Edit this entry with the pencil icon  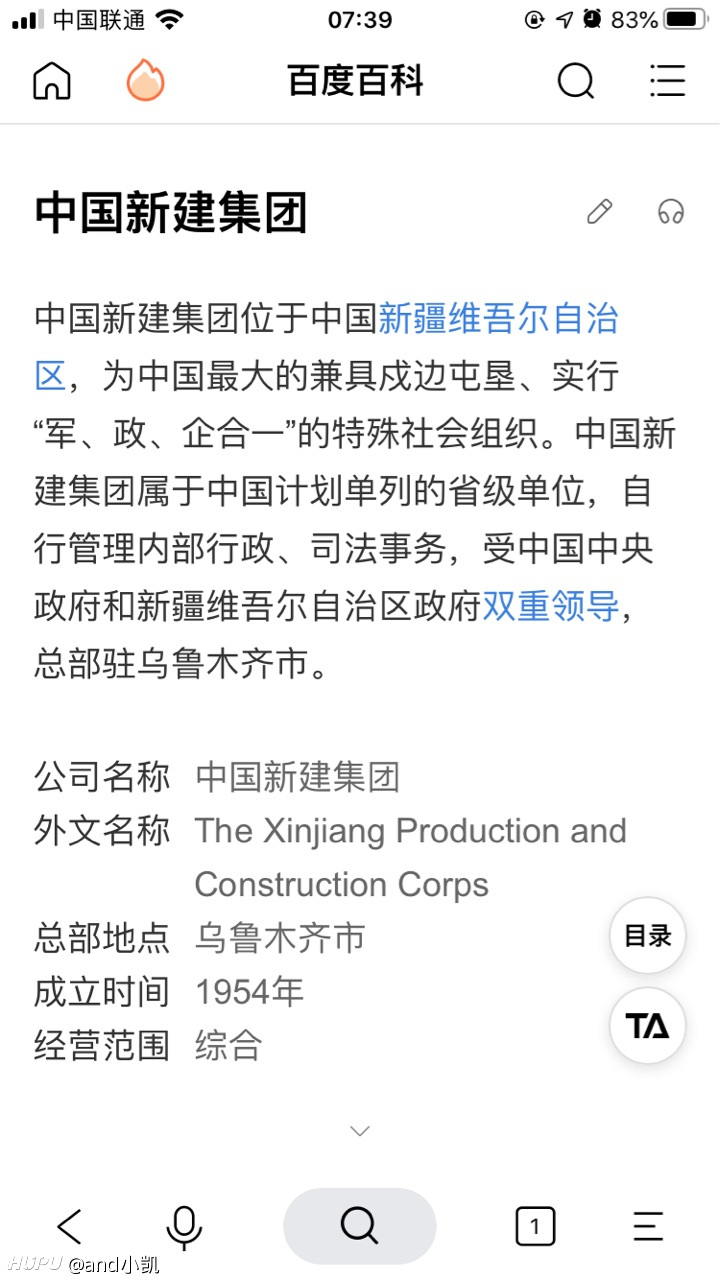[x=600, y=212]
